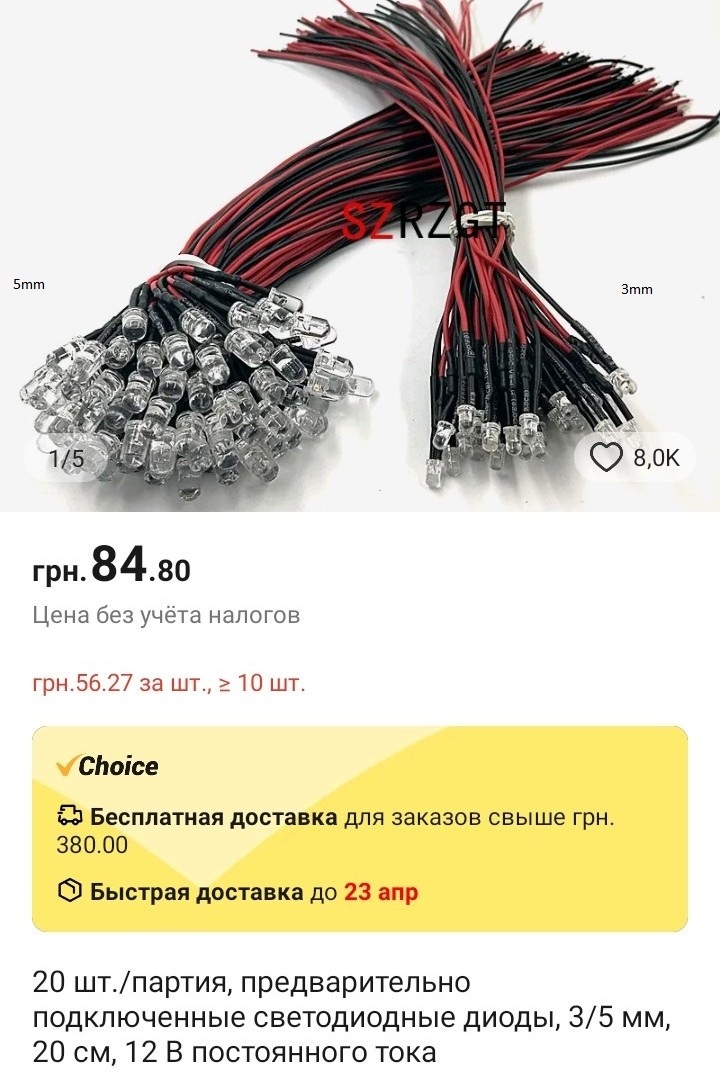Open the Choice free delivery banner
This screenshot has width=720, height=1078.
[x=360, y=830]
